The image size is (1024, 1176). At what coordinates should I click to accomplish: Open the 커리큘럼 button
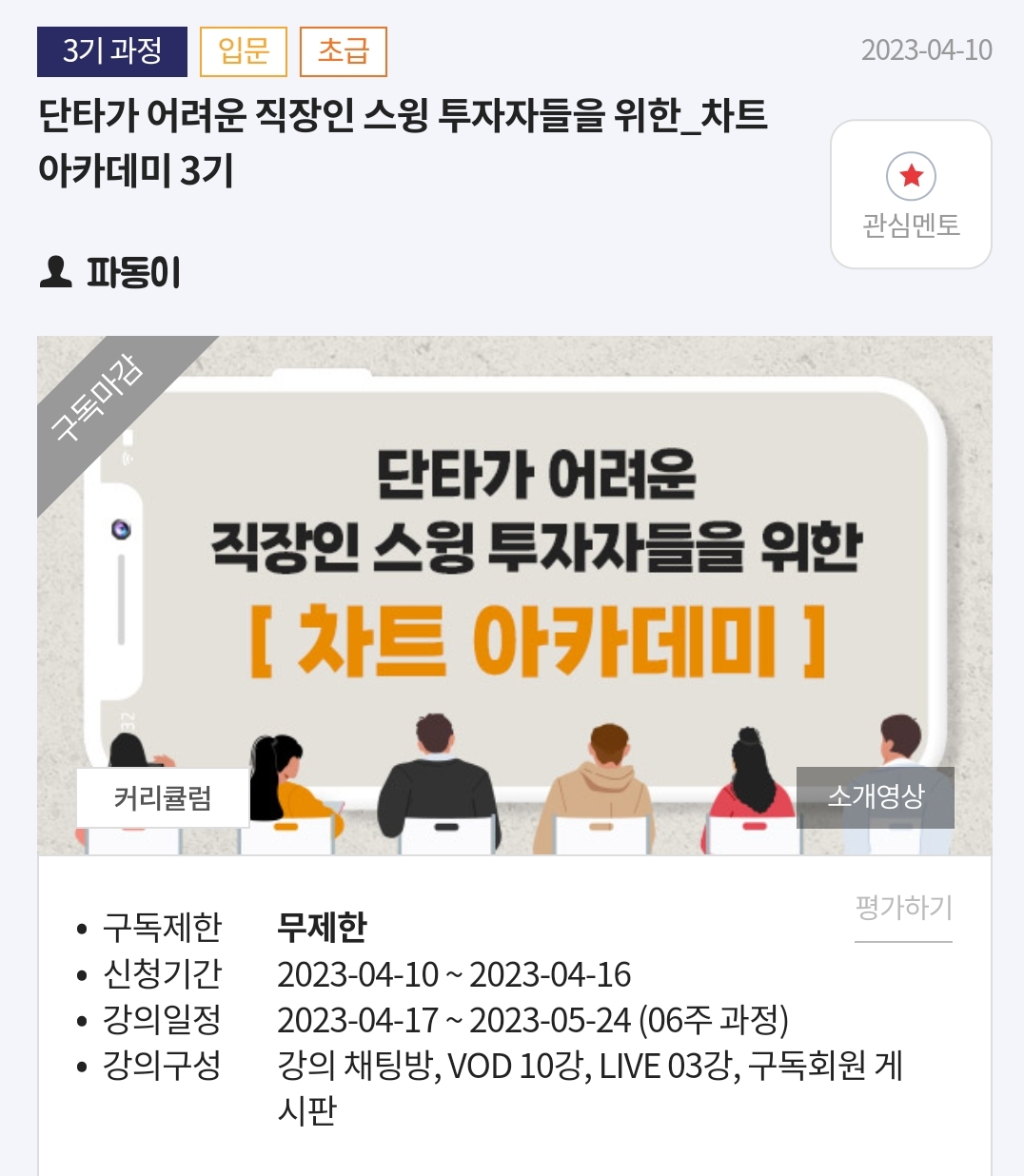(x=163, y=797)
